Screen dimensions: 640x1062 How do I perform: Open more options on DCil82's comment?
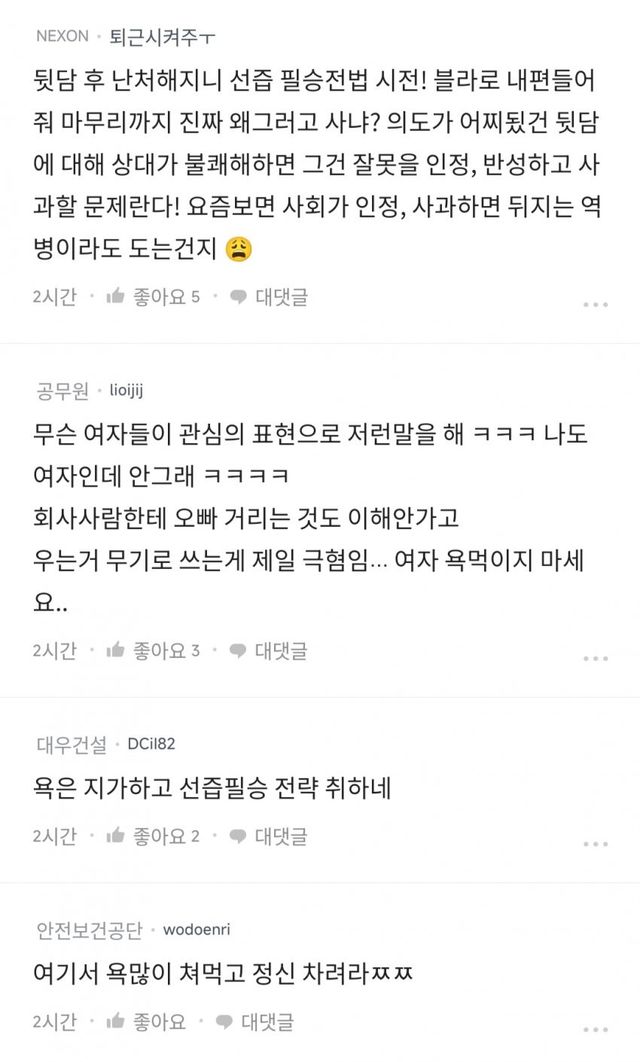coord(595,844)
